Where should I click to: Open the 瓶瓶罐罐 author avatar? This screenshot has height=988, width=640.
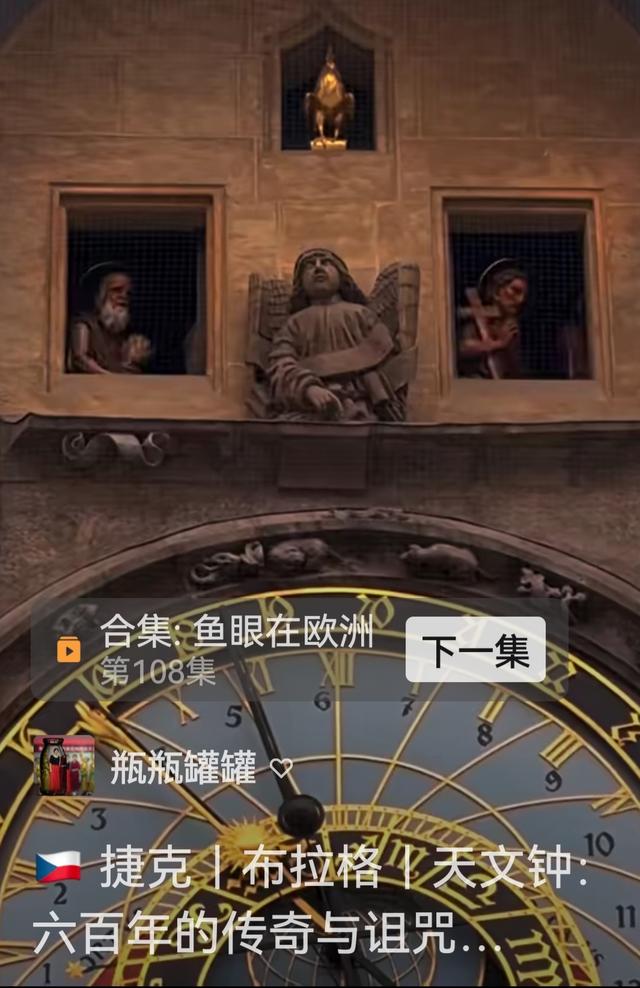[65, 766]
